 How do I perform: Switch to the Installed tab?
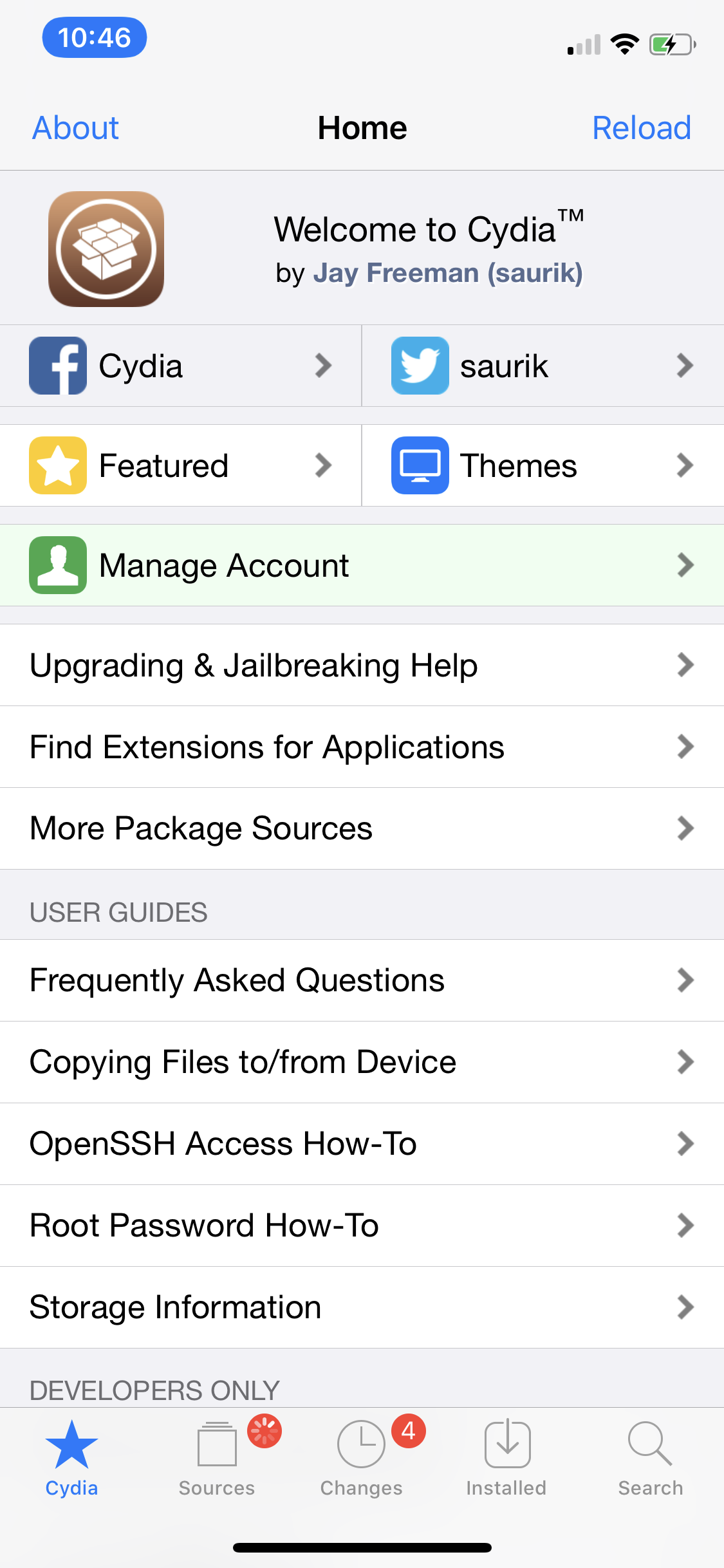(506, 1457)
